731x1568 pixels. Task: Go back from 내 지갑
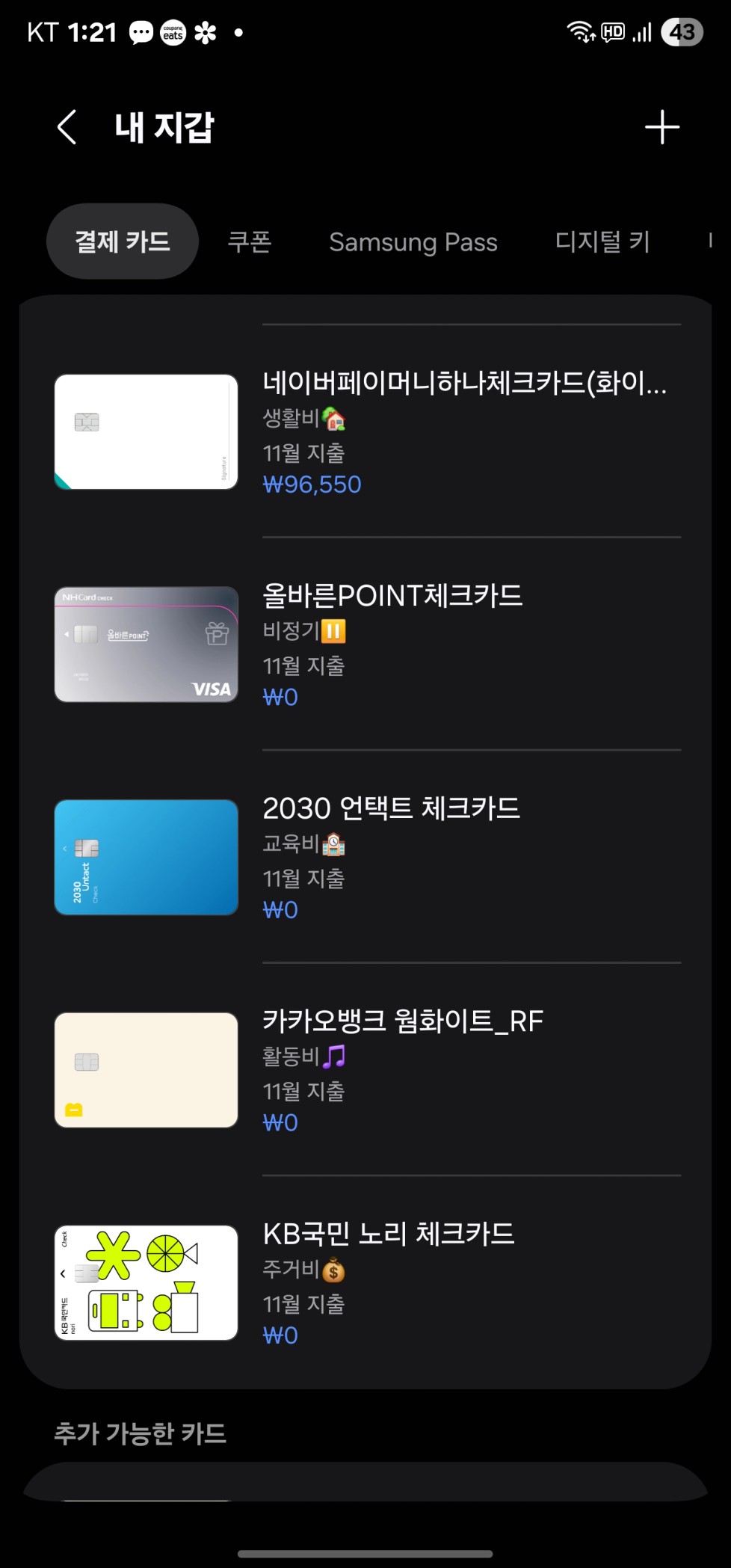(x=67, y=127)
